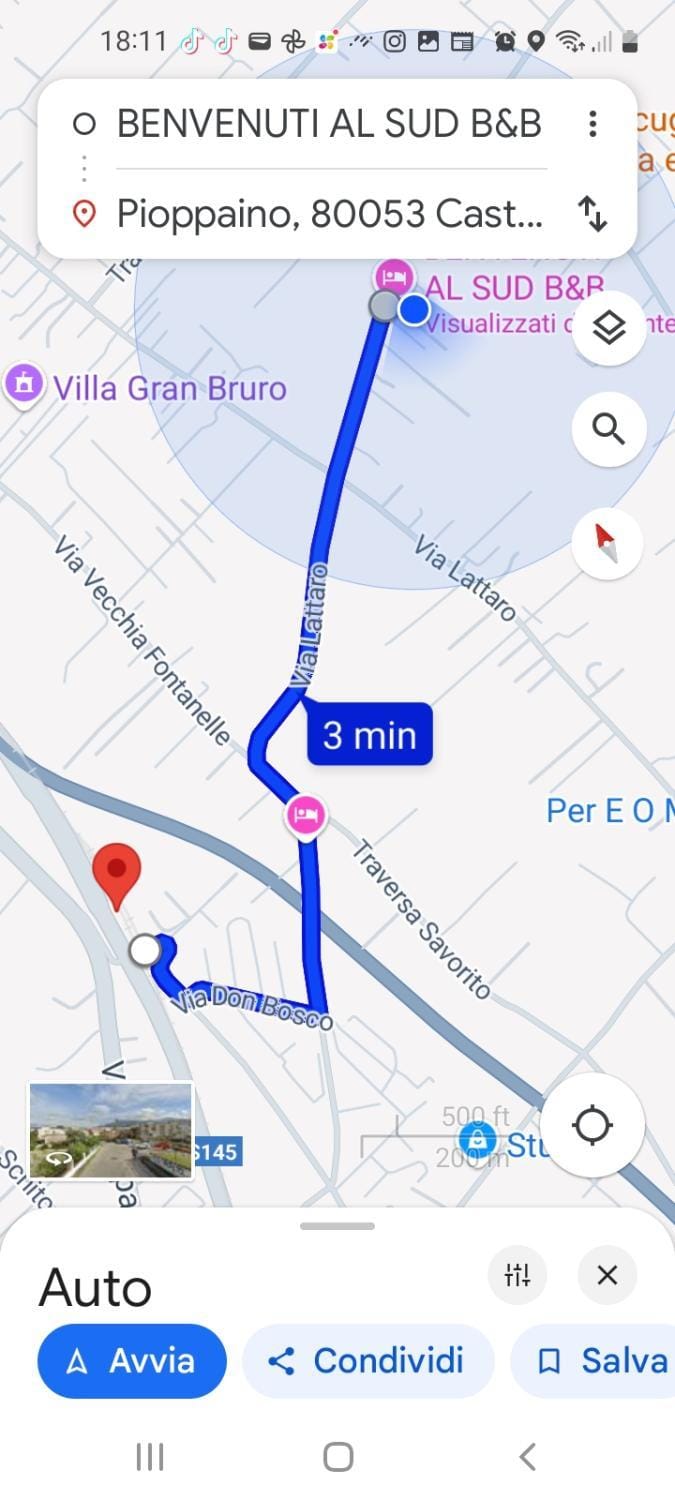Change the destination Pioppaino, 80053 Cast...
This screenshot has width=675, height=1500.
[x=329, y=213]
